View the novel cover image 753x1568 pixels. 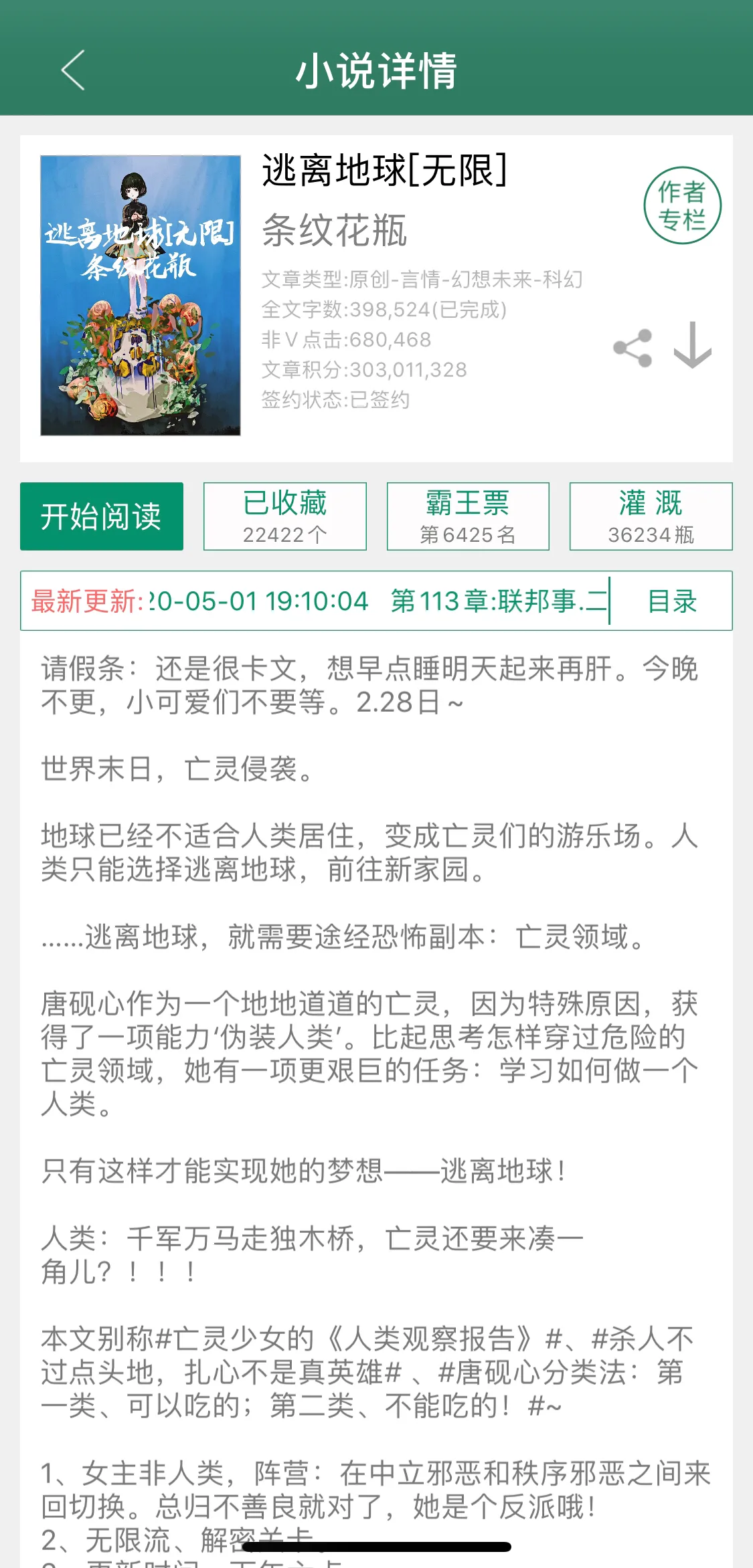pos(141,296)
